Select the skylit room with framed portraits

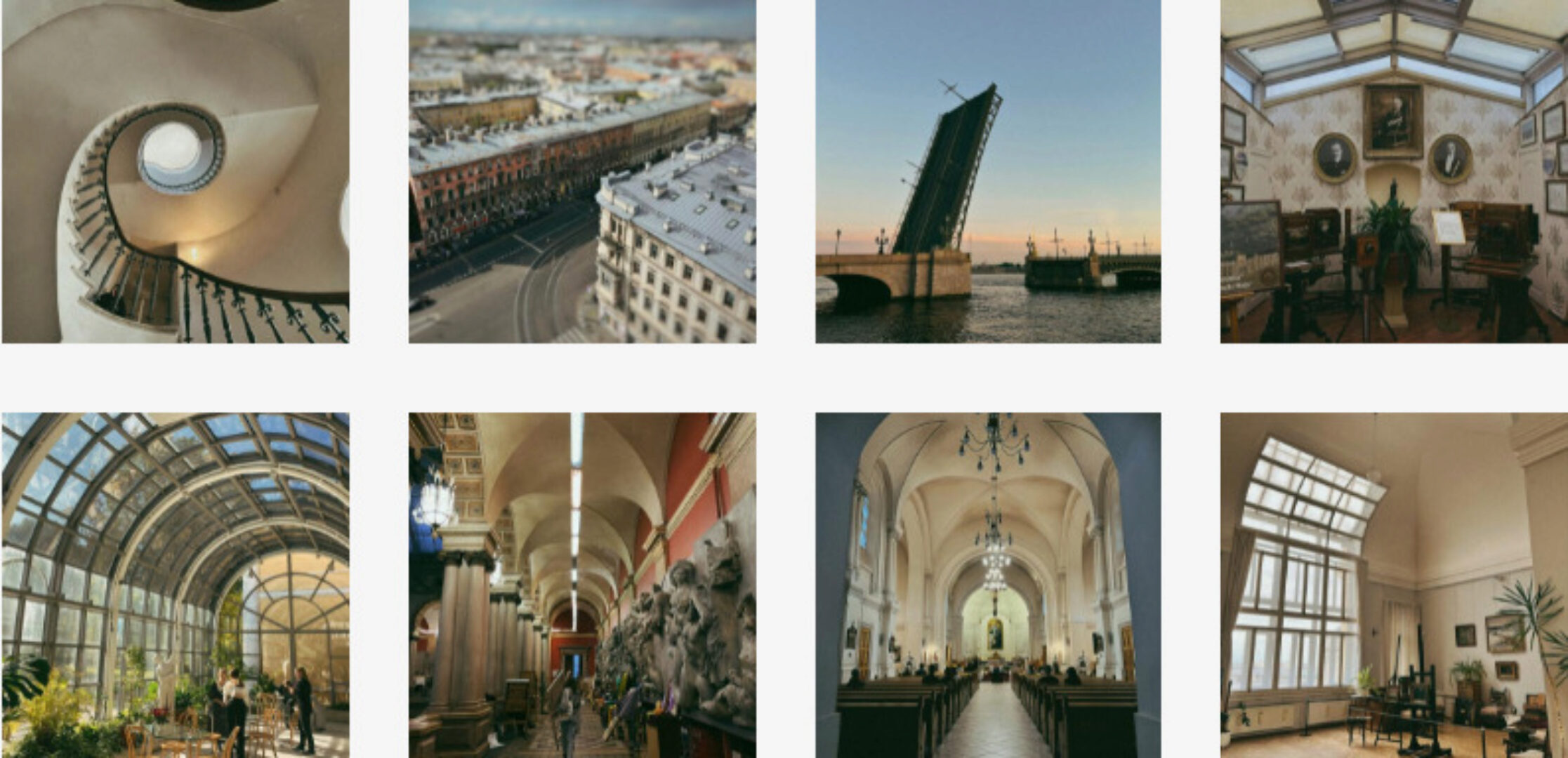pyautogui.click(x=1394, y=171)
